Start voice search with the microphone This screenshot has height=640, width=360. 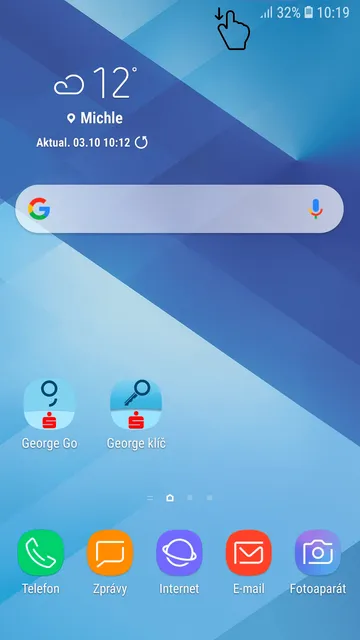[315, 209]
